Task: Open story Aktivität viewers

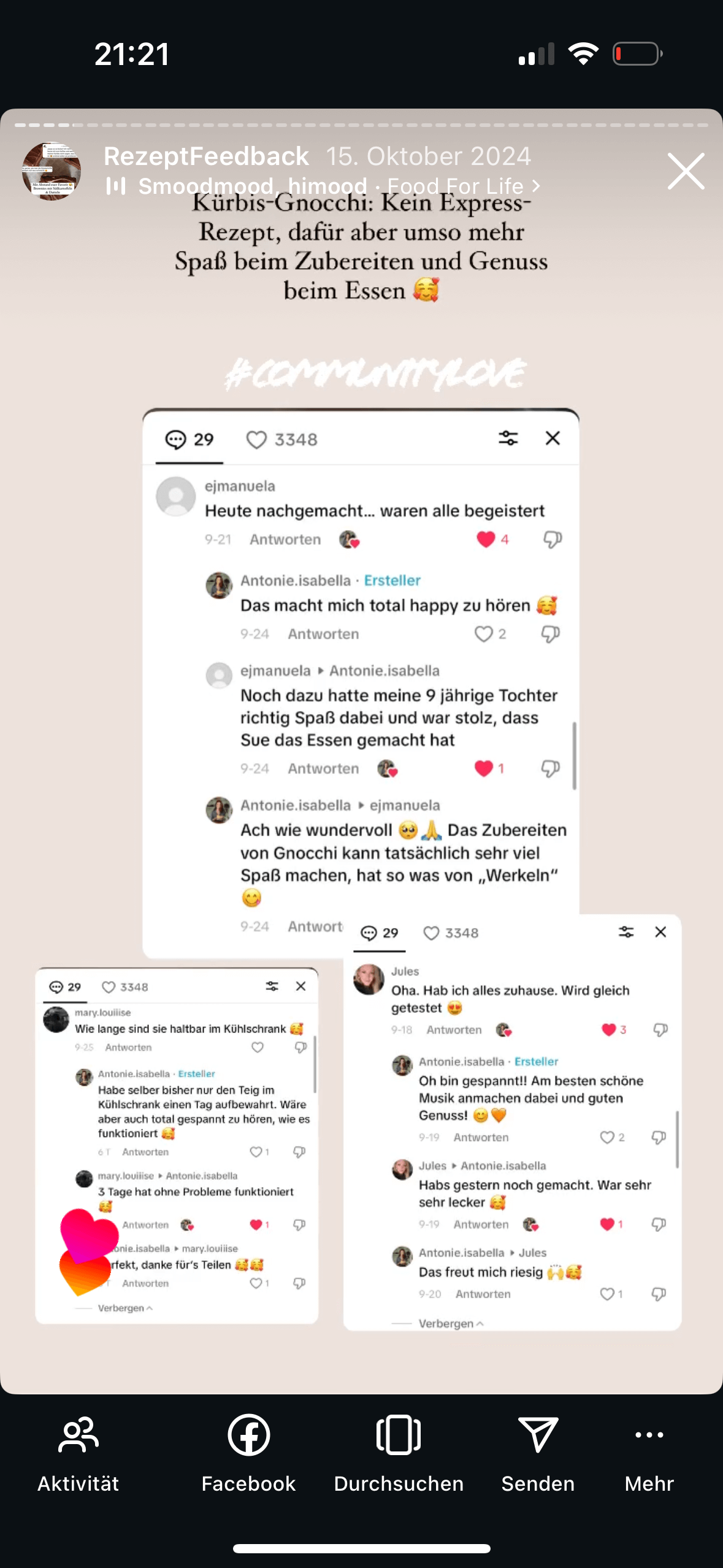Action: [78, 1454]
